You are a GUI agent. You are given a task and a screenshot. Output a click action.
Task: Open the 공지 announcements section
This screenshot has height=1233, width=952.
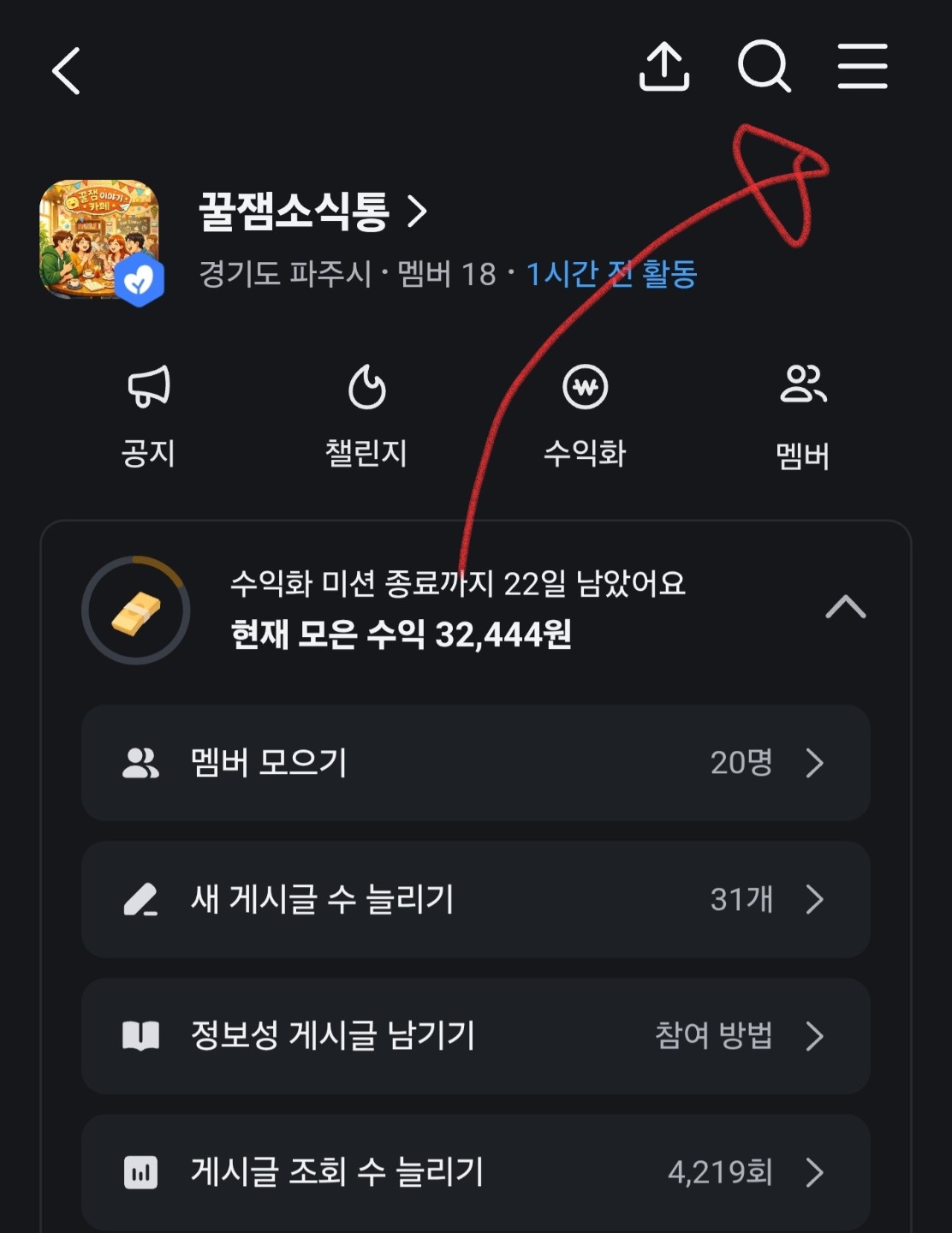149,416
